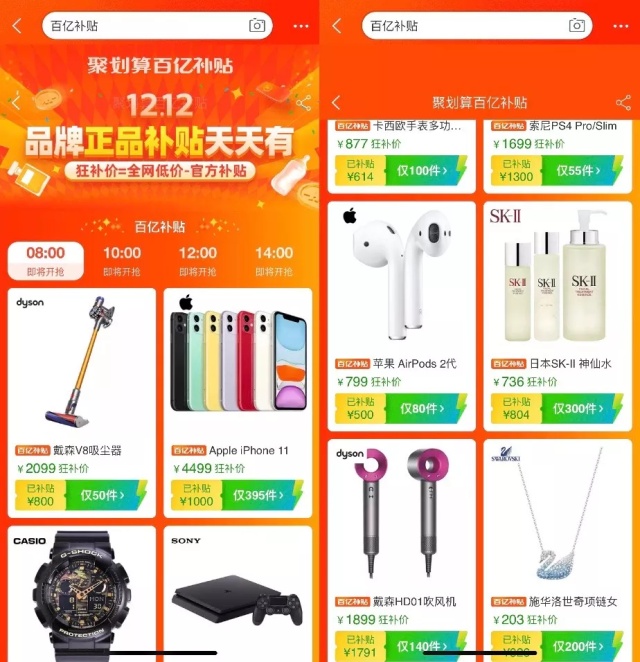
Task: Open the 苹果 AirPods 2代 product card
Action: (401, 316)
